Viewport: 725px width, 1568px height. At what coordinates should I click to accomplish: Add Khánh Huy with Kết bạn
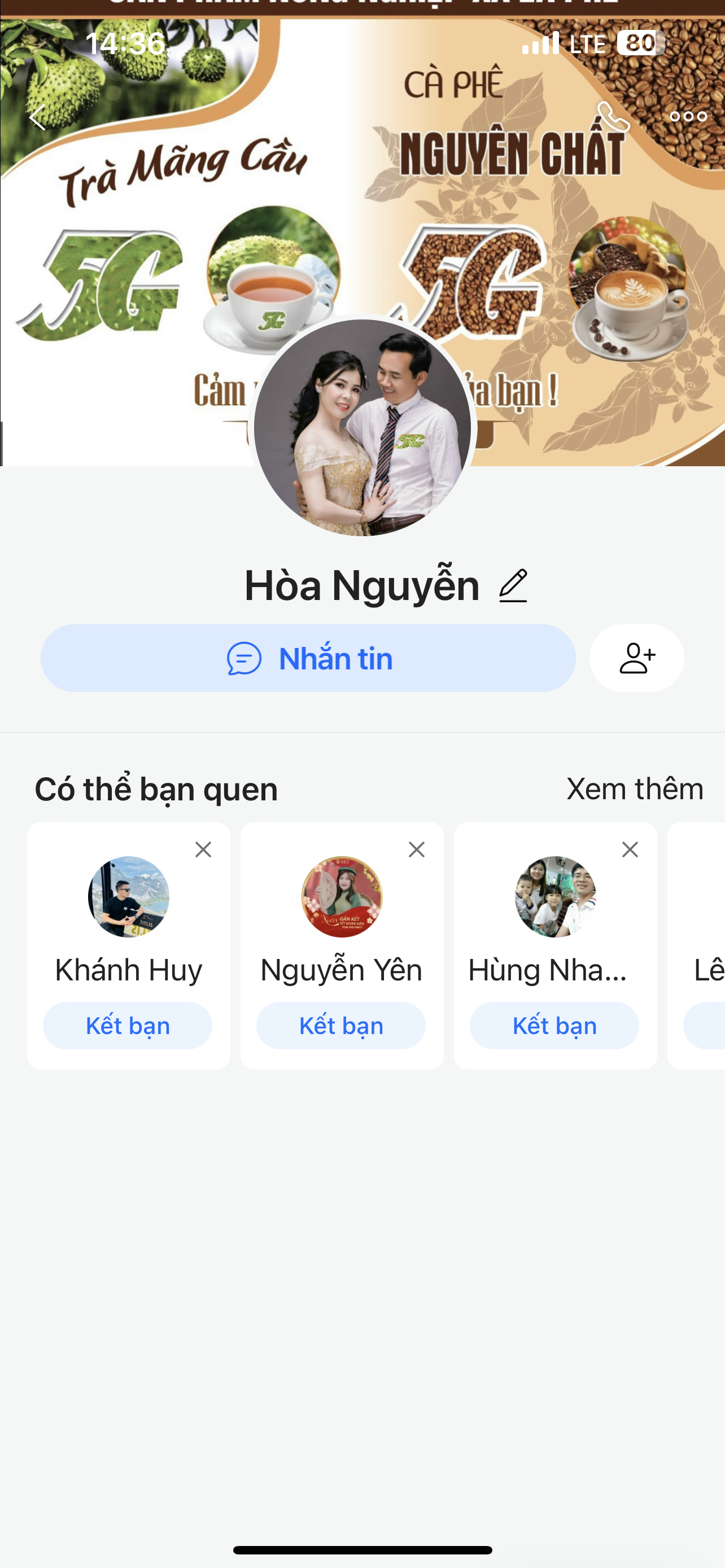click(128, 1026)
